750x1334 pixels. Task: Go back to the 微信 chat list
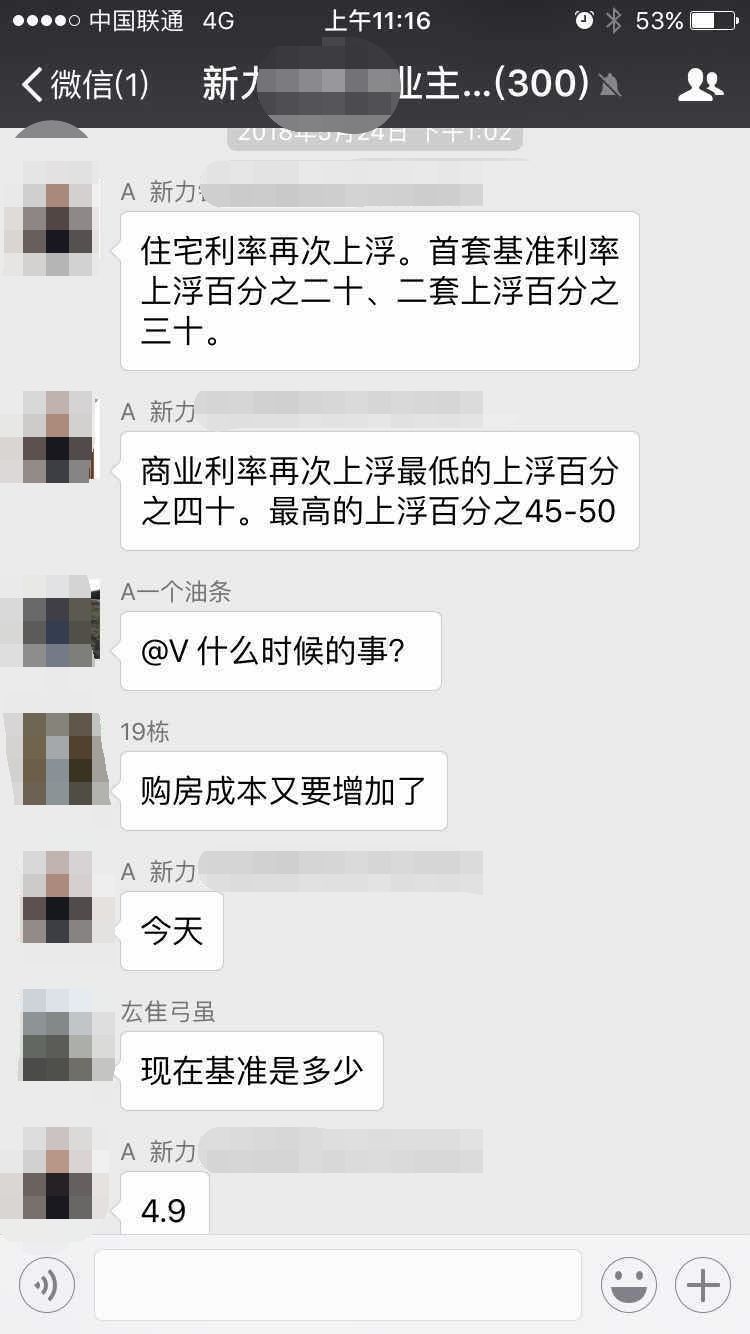pyautogui.click(x=84, y=85)
